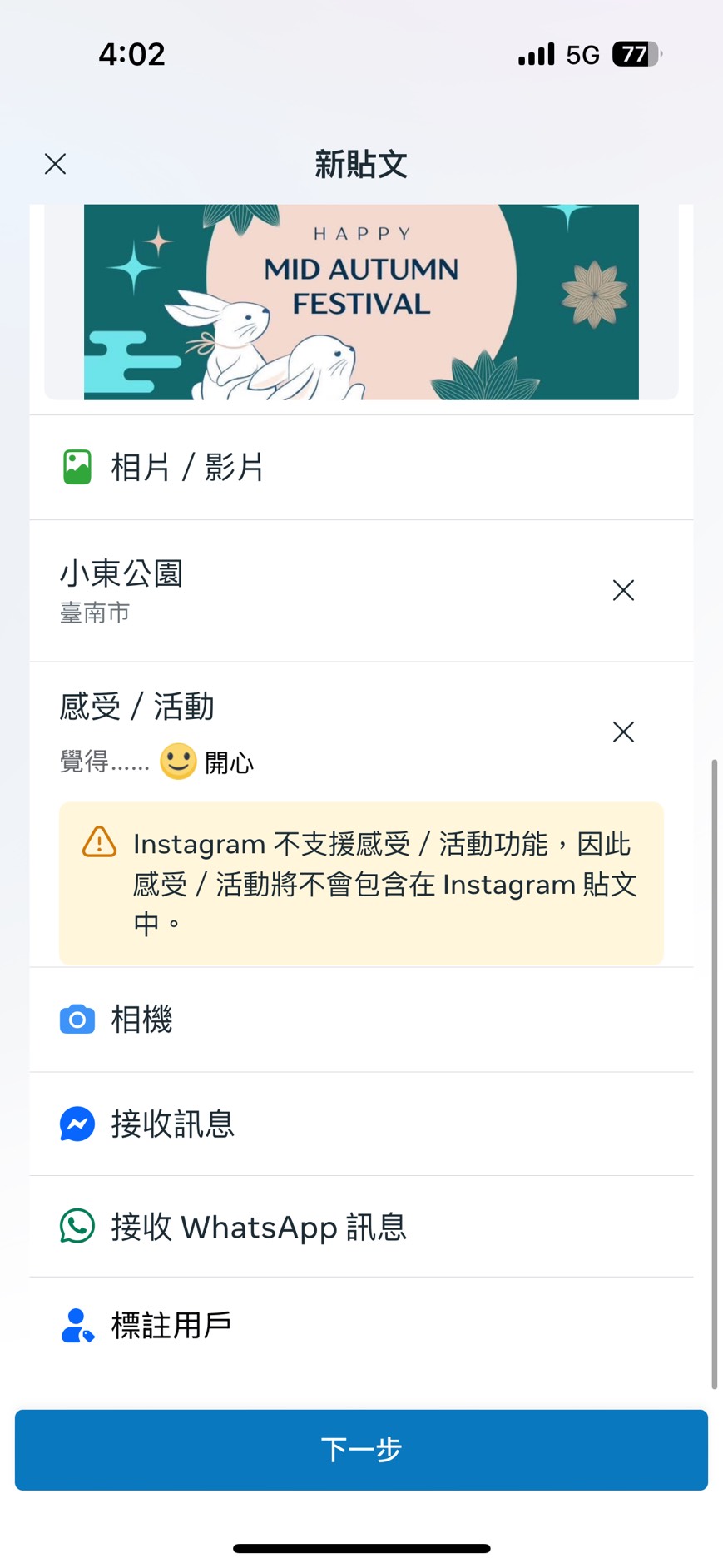Remove the 感受 / 活動 feeling
The height and width of the screenshot is (1568, 723).
pyautogui.click(x=623, y=732)
